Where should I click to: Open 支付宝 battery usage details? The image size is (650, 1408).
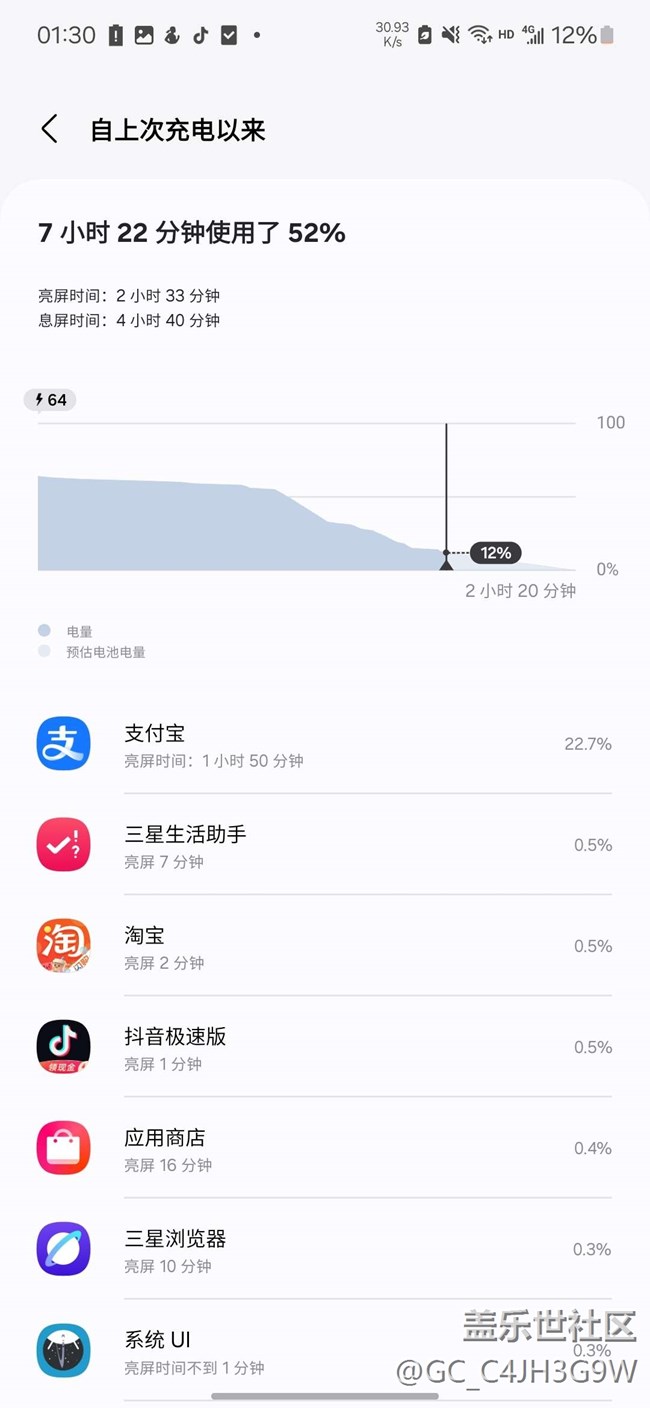tap(324, 744)
